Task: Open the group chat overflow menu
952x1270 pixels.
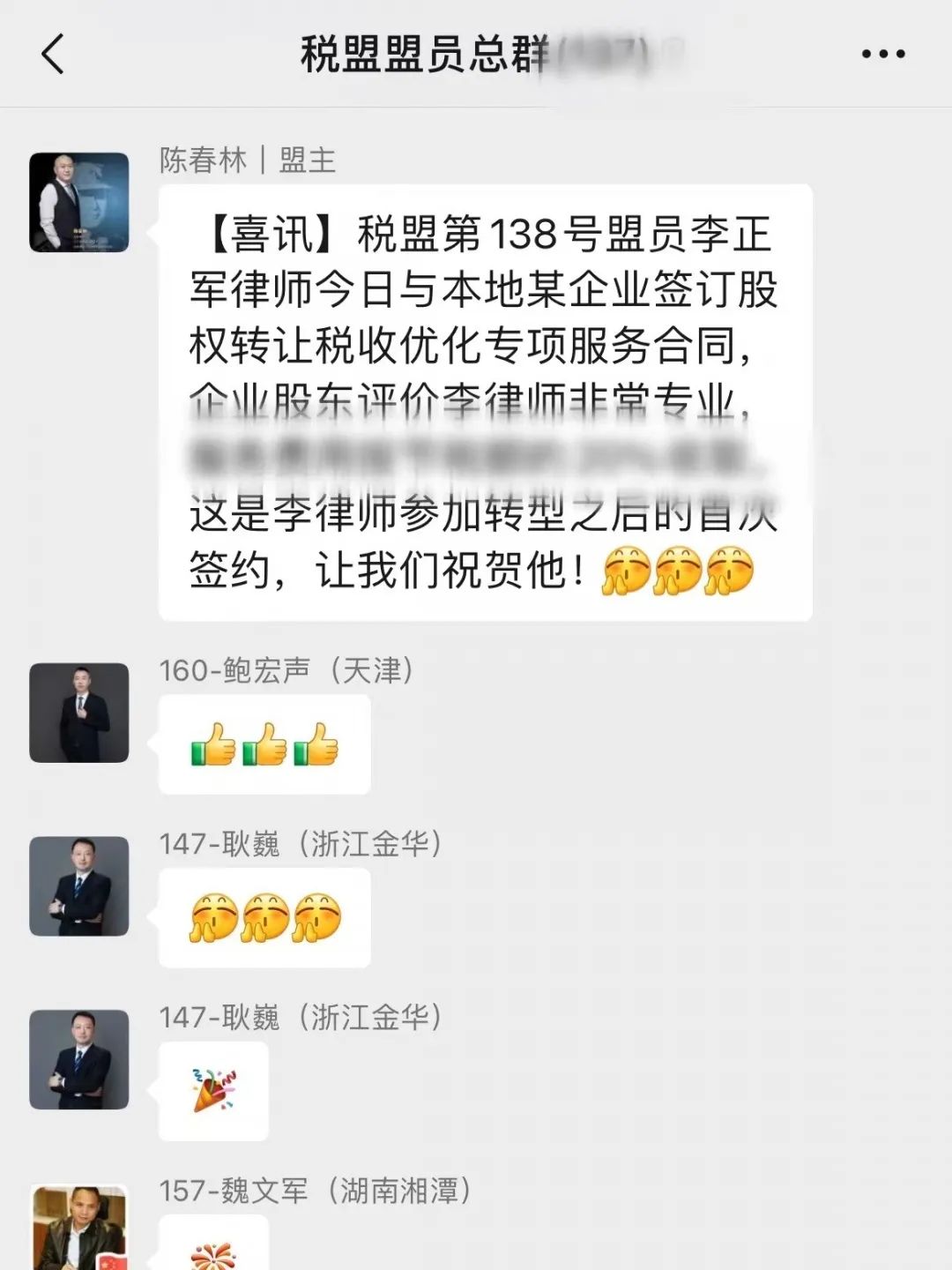Action: coord(882,54)
